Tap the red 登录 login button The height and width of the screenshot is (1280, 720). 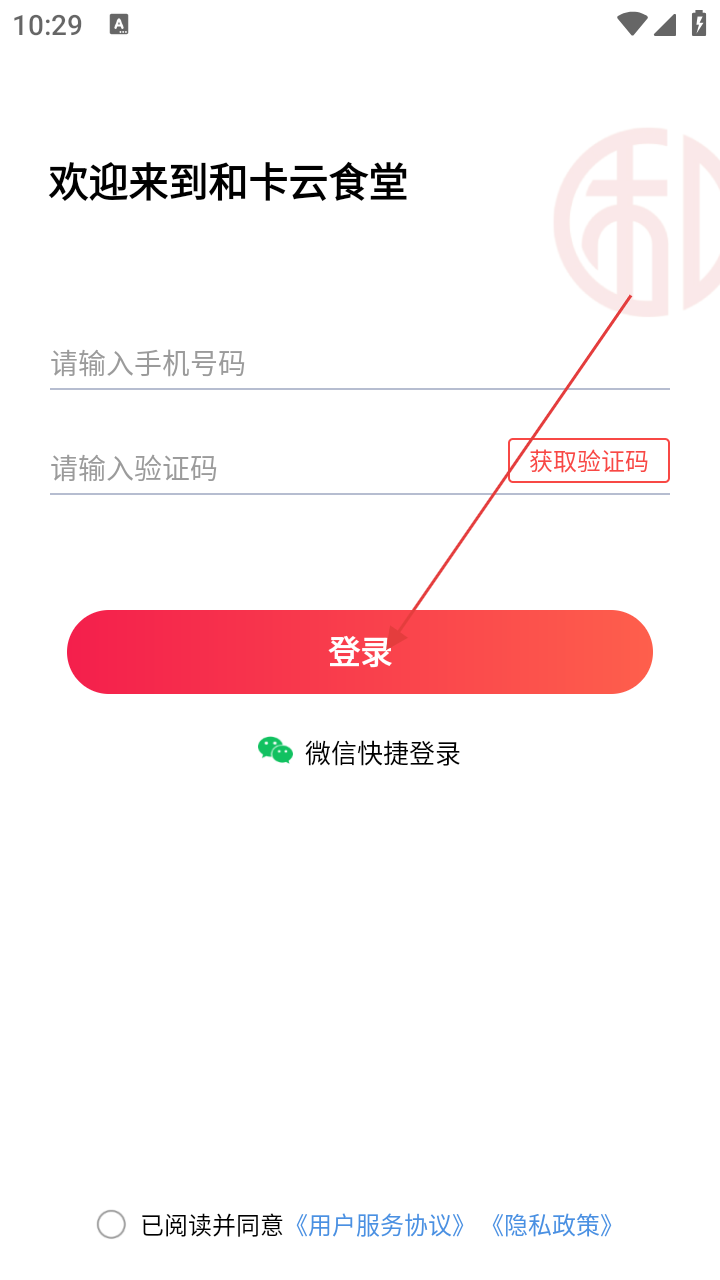[359, 652]
